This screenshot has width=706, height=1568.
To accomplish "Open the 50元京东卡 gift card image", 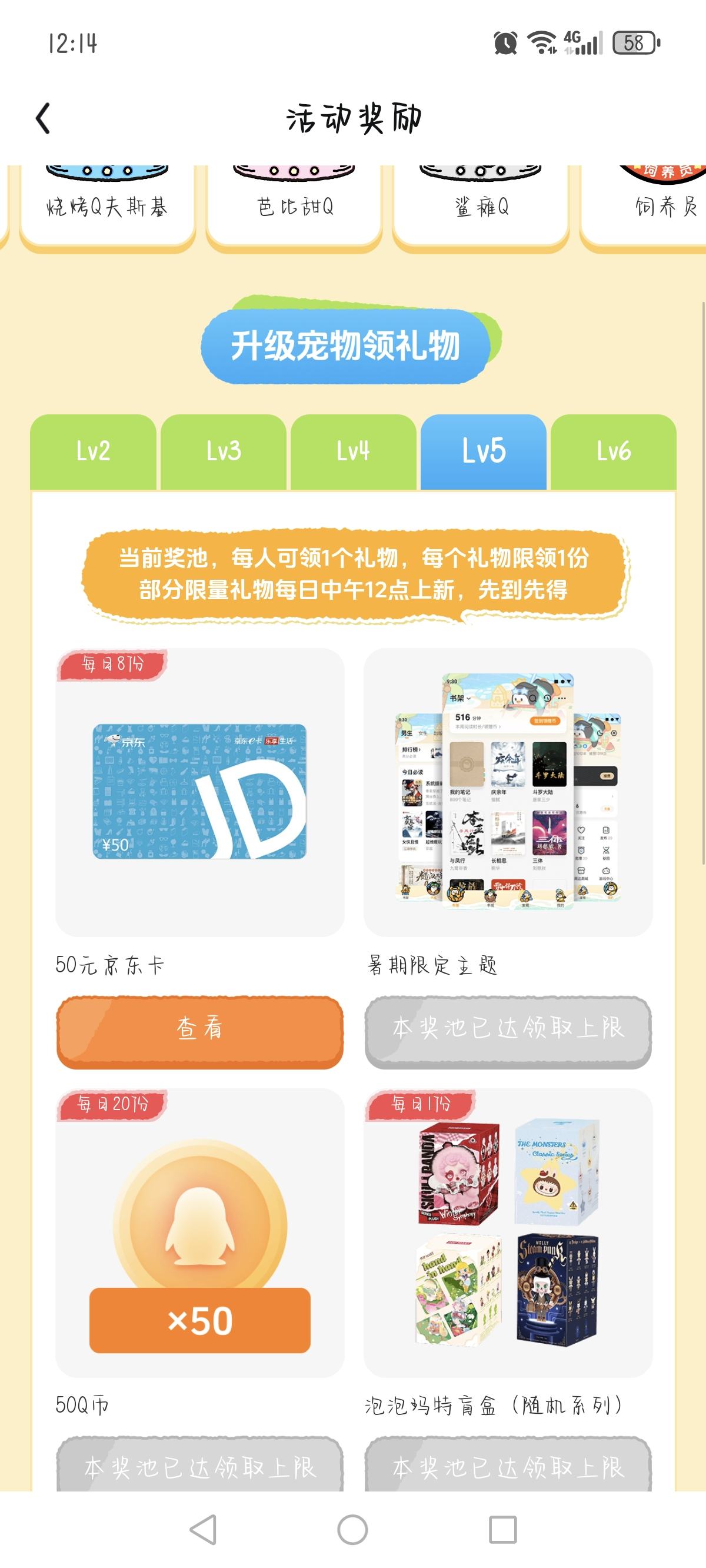I will (x=199, y=792).
